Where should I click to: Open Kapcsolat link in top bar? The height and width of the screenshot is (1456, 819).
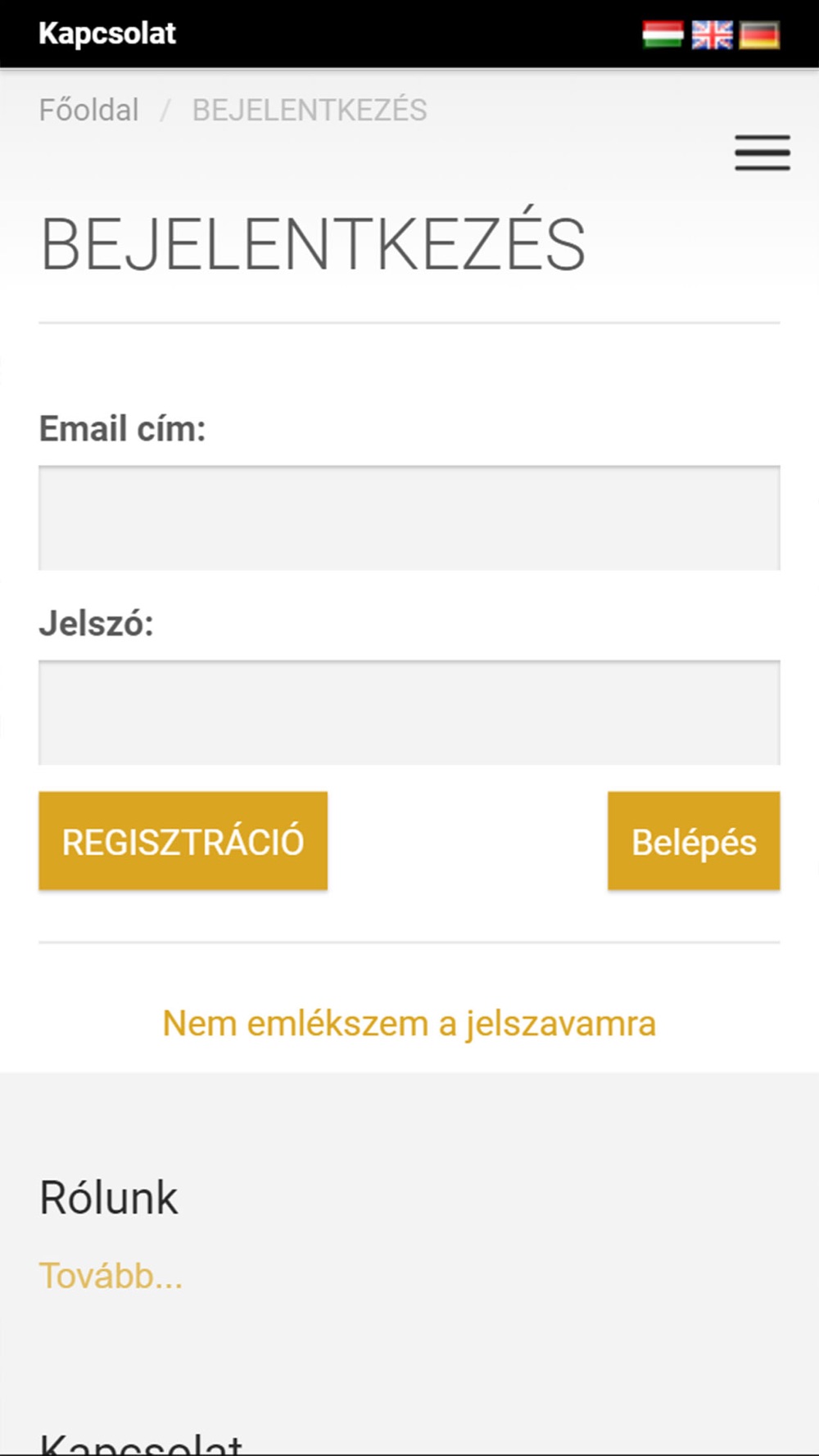[107, 34]
